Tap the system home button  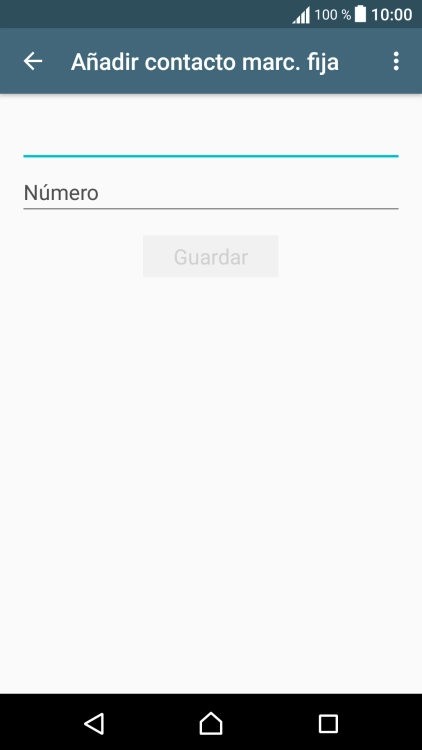coord(211,723)
